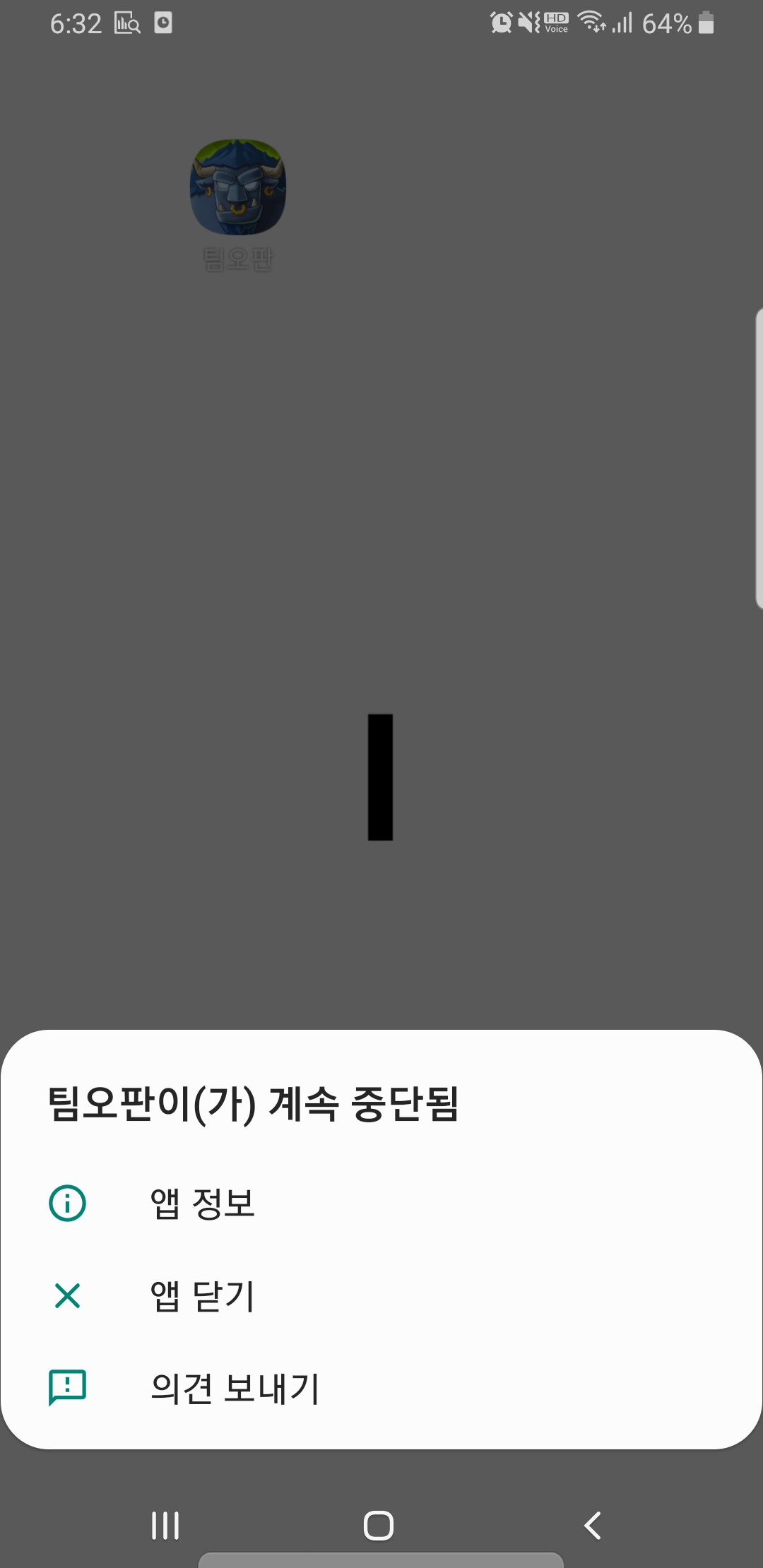Choose 의견 보내기 to send feedback
Viewport: 763px width, 1568px height.
tap(235, 1388)
